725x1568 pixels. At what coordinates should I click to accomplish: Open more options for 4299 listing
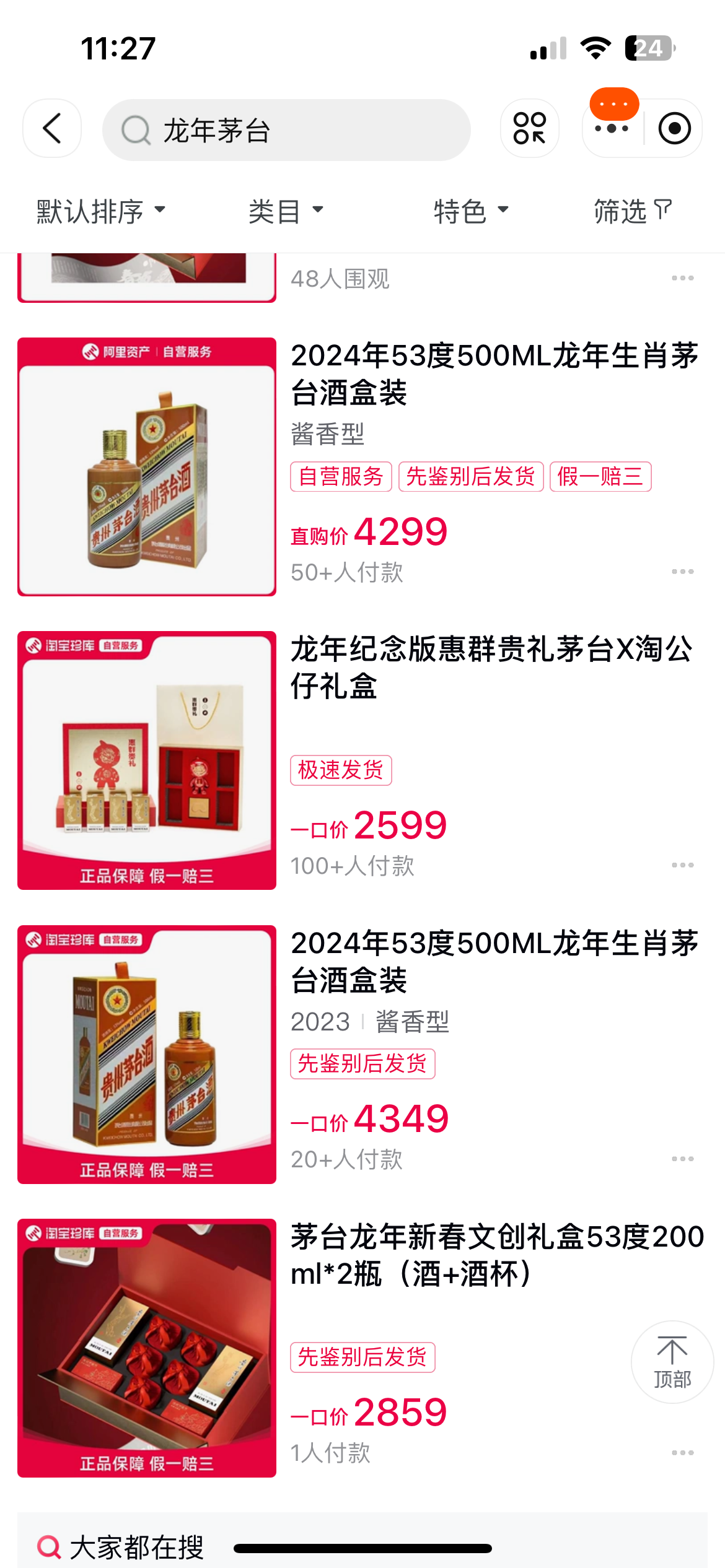(x=682, y=572)
